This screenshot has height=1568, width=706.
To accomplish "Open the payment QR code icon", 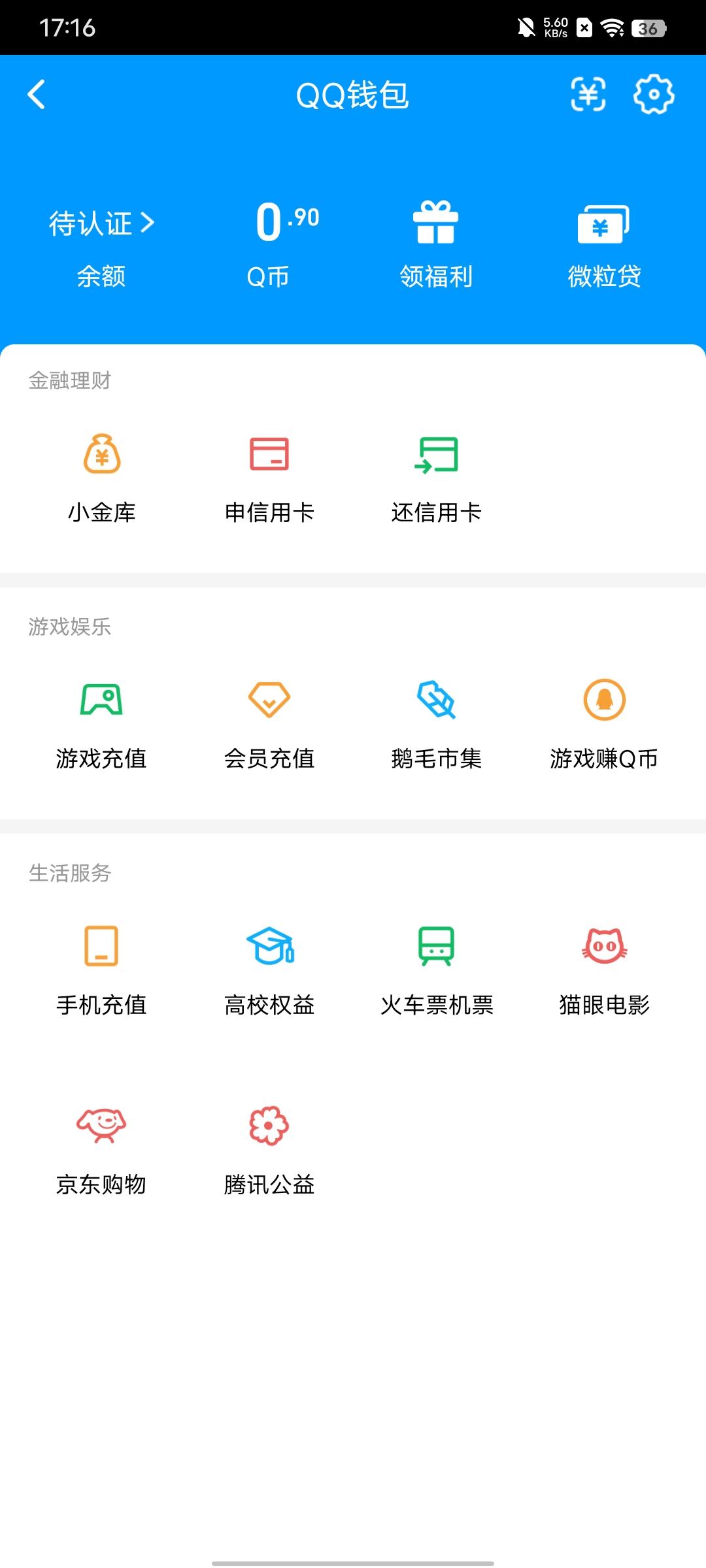I will click(588, 95).
